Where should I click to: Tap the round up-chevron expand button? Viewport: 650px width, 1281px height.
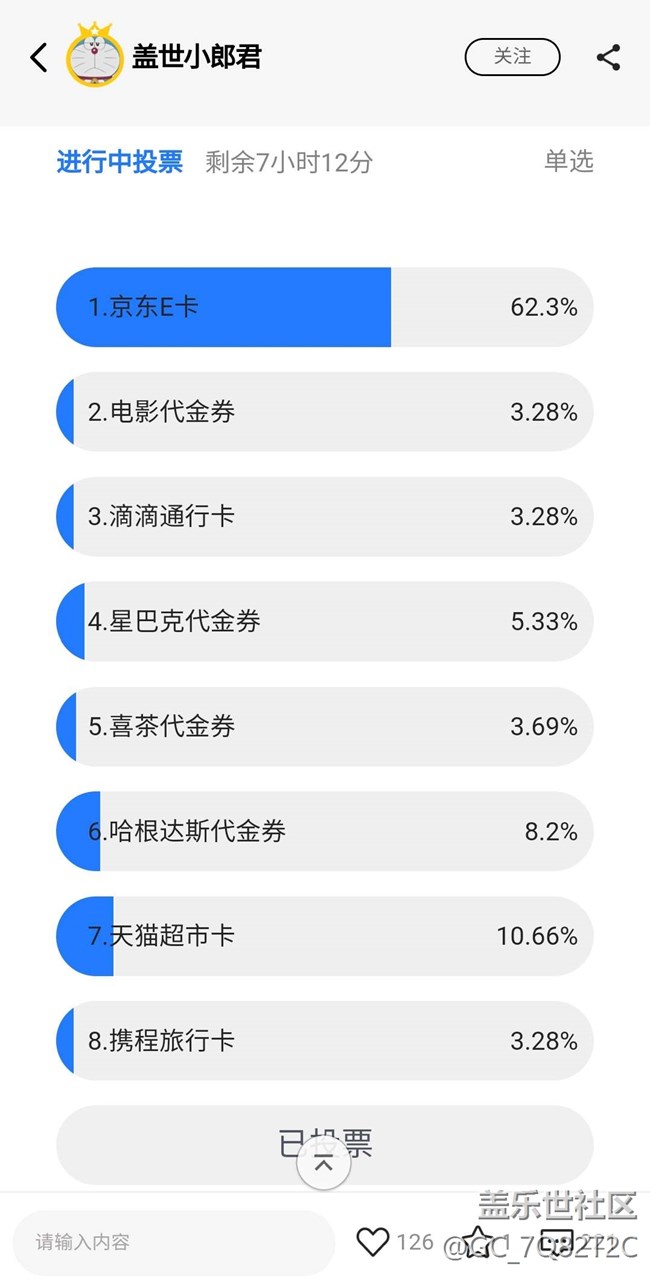tap(324, 1164)
